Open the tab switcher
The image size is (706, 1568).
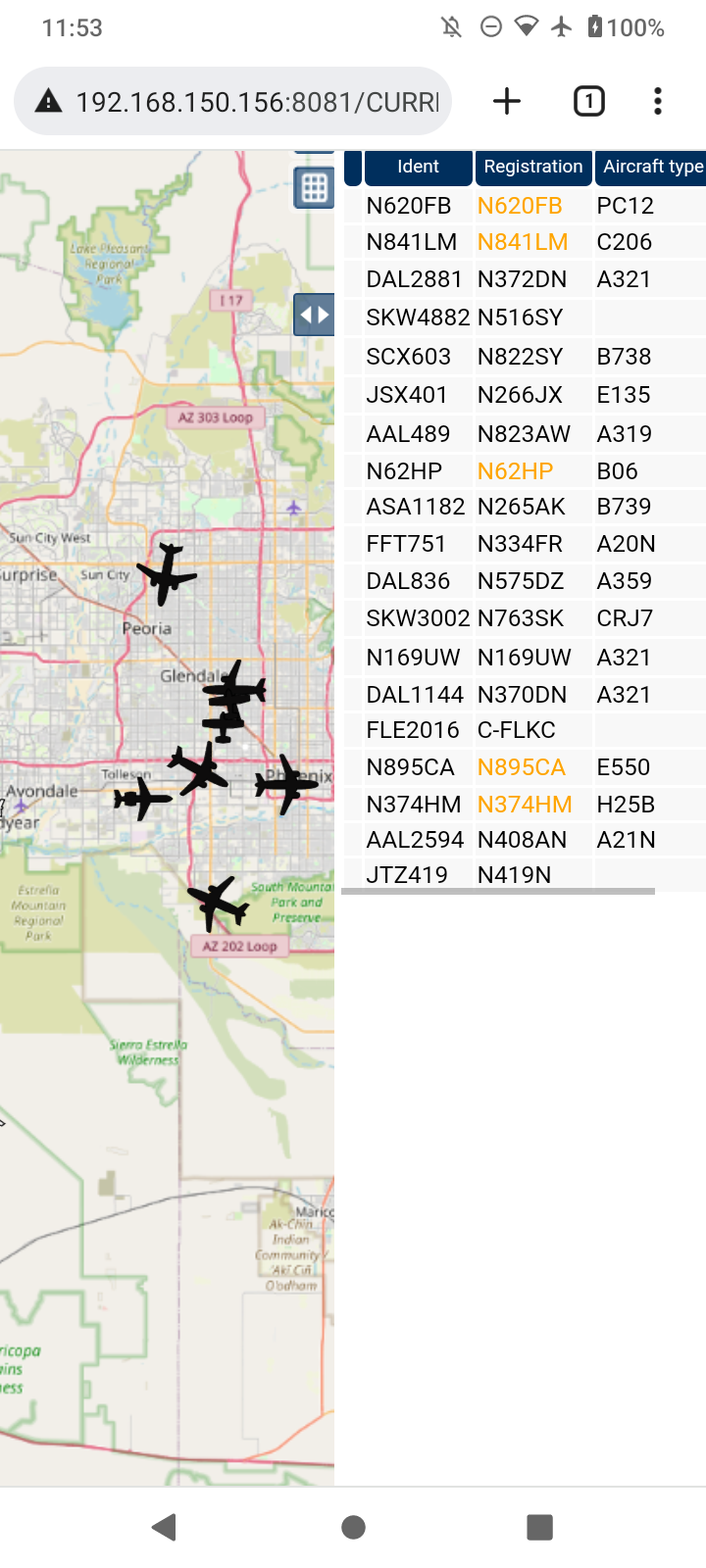[x=588, y=101]
